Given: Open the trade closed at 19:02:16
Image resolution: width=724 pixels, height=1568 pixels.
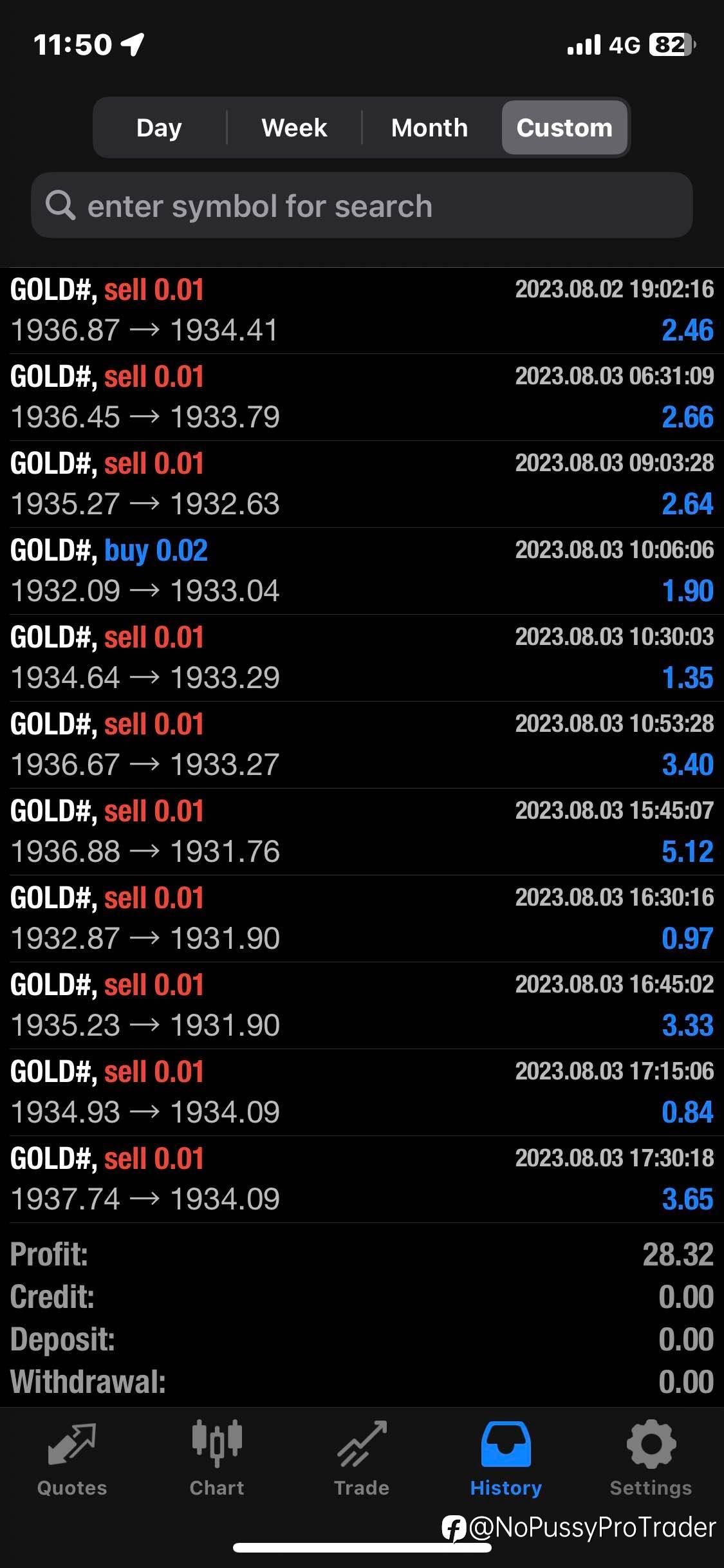Looking at the screenshot, I should (362, 310).
